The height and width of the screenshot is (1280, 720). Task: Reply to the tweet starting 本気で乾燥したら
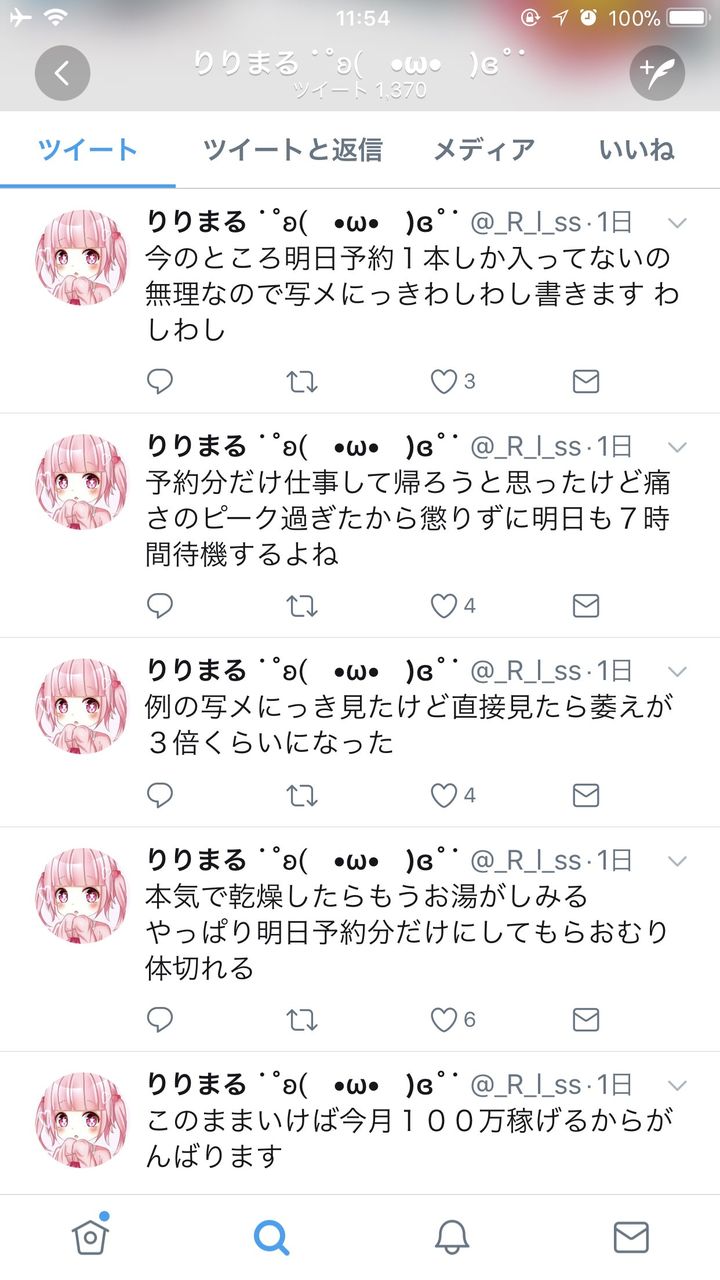(x=160, y=1019)
